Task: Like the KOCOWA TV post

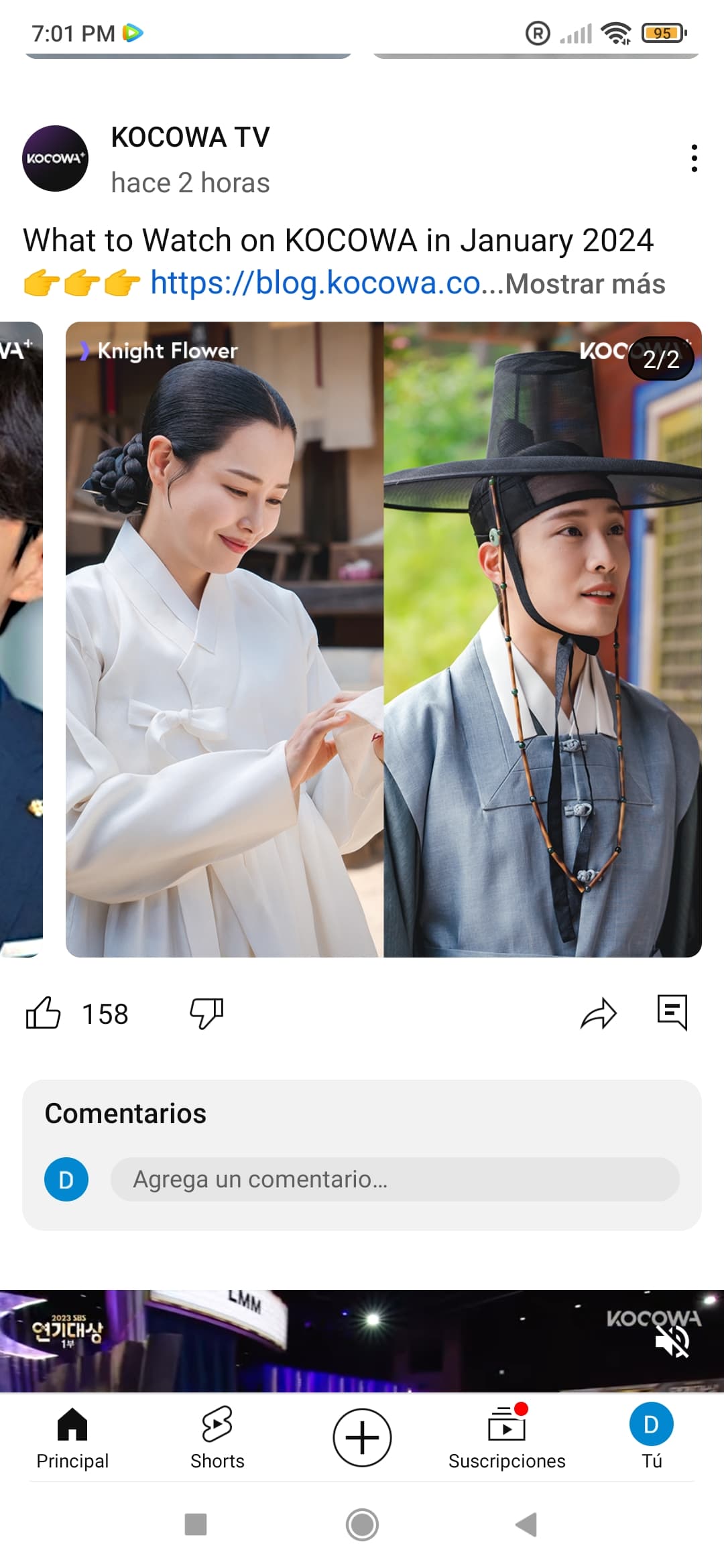Action: coord(43,1012)
